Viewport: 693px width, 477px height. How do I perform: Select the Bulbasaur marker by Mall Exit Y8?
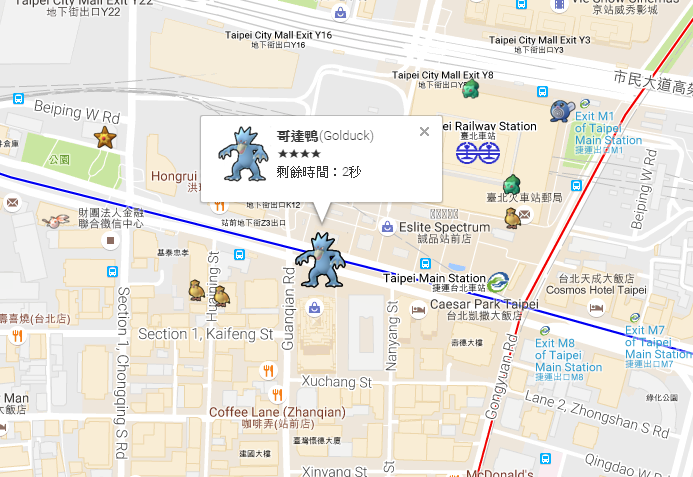(x=471, y=89)
